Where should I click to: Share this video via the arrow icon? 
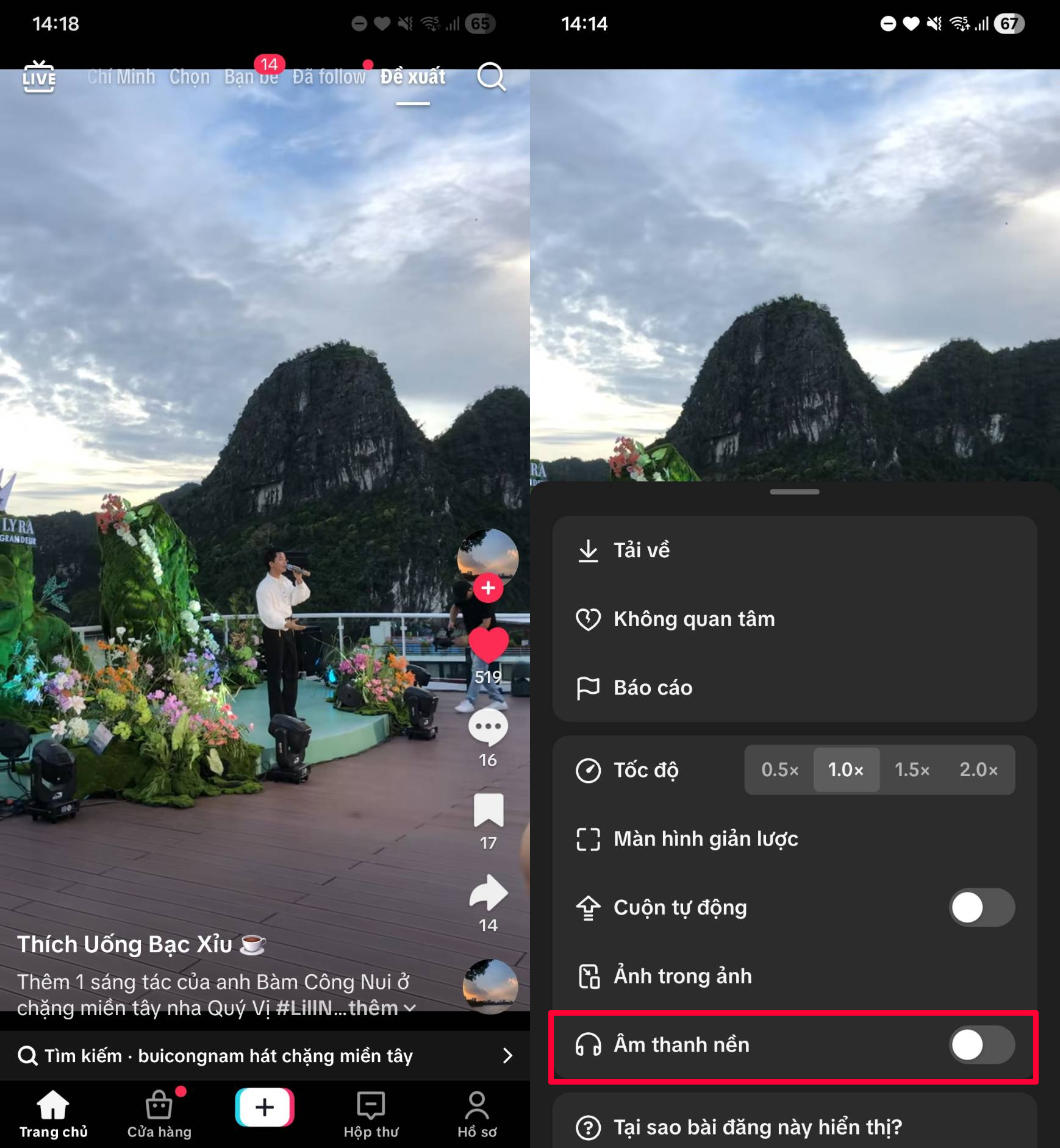tap(488, 893)
